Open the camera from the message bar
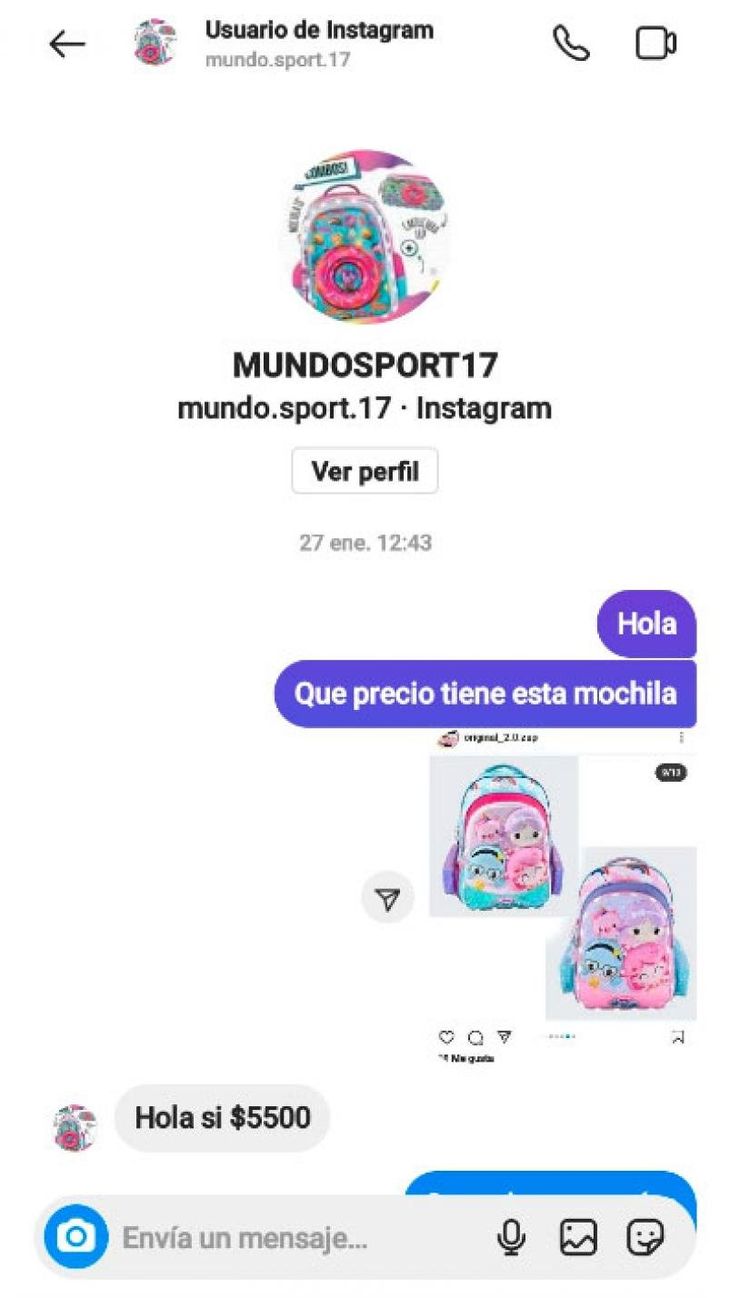The height and width of the screenshot is (1298, 730). [x=76, y=1237]
